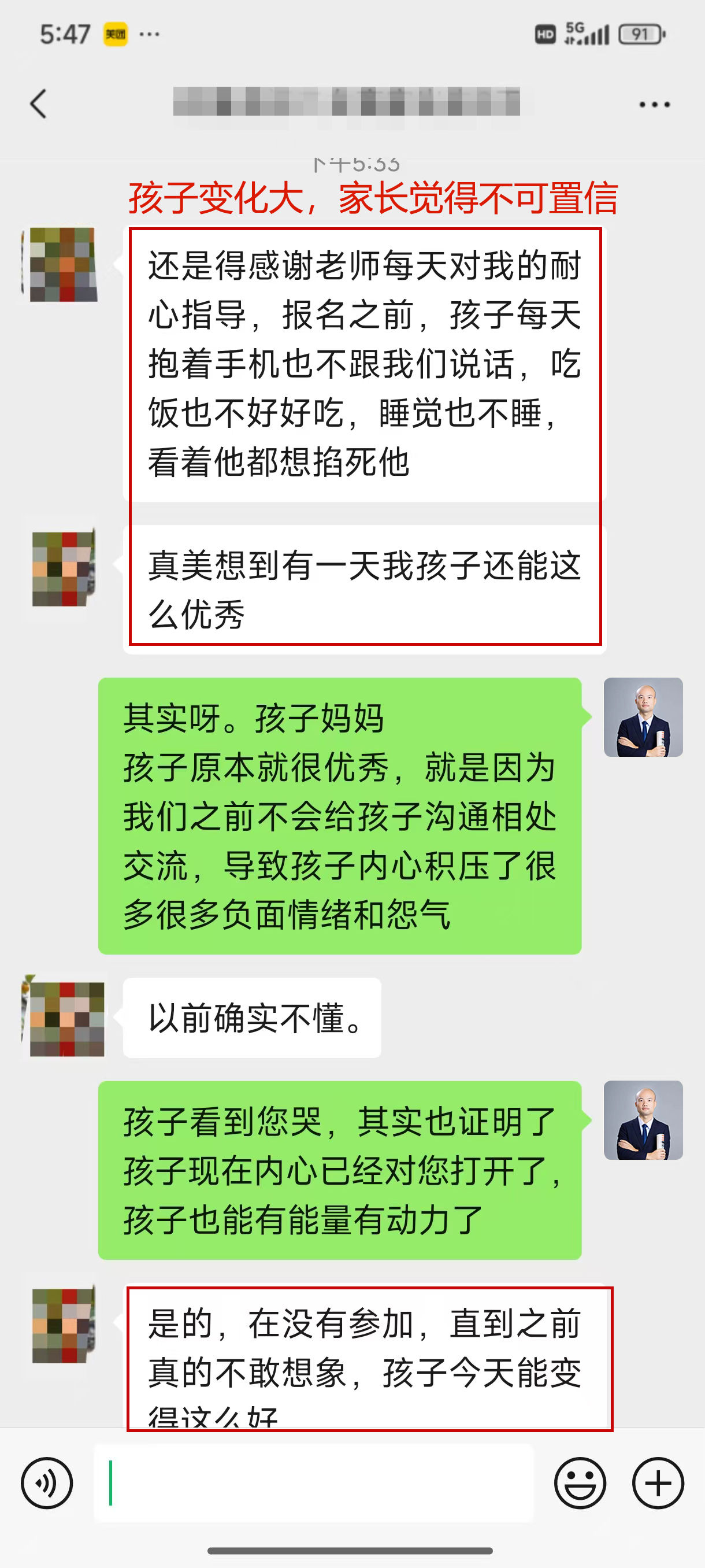Focus the message text field
The image size is (705, 1568).
tap(313, 1483)
